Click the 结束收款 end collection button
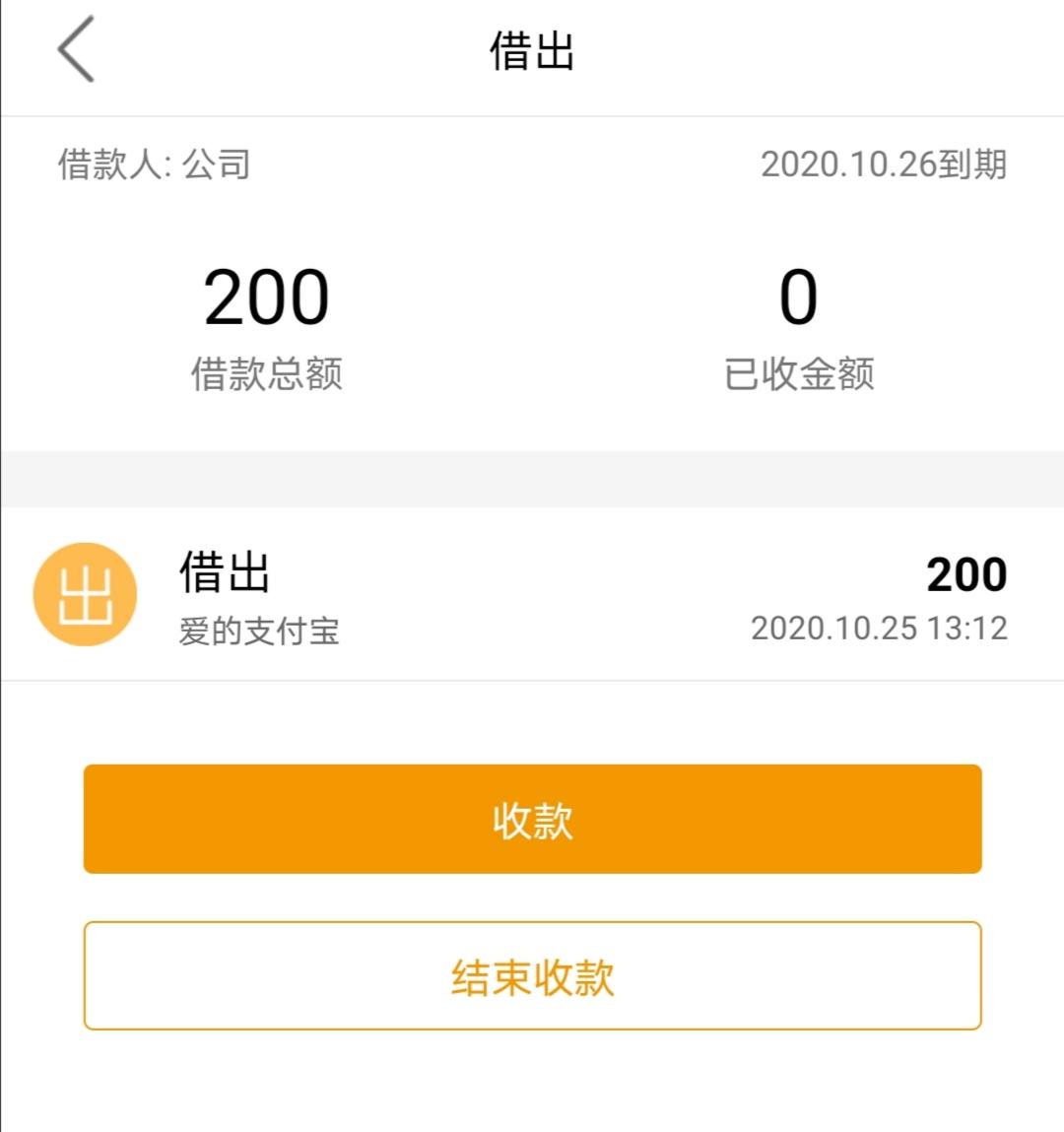Viewport: 1064px width, 1132px height. tap(532, 975)
